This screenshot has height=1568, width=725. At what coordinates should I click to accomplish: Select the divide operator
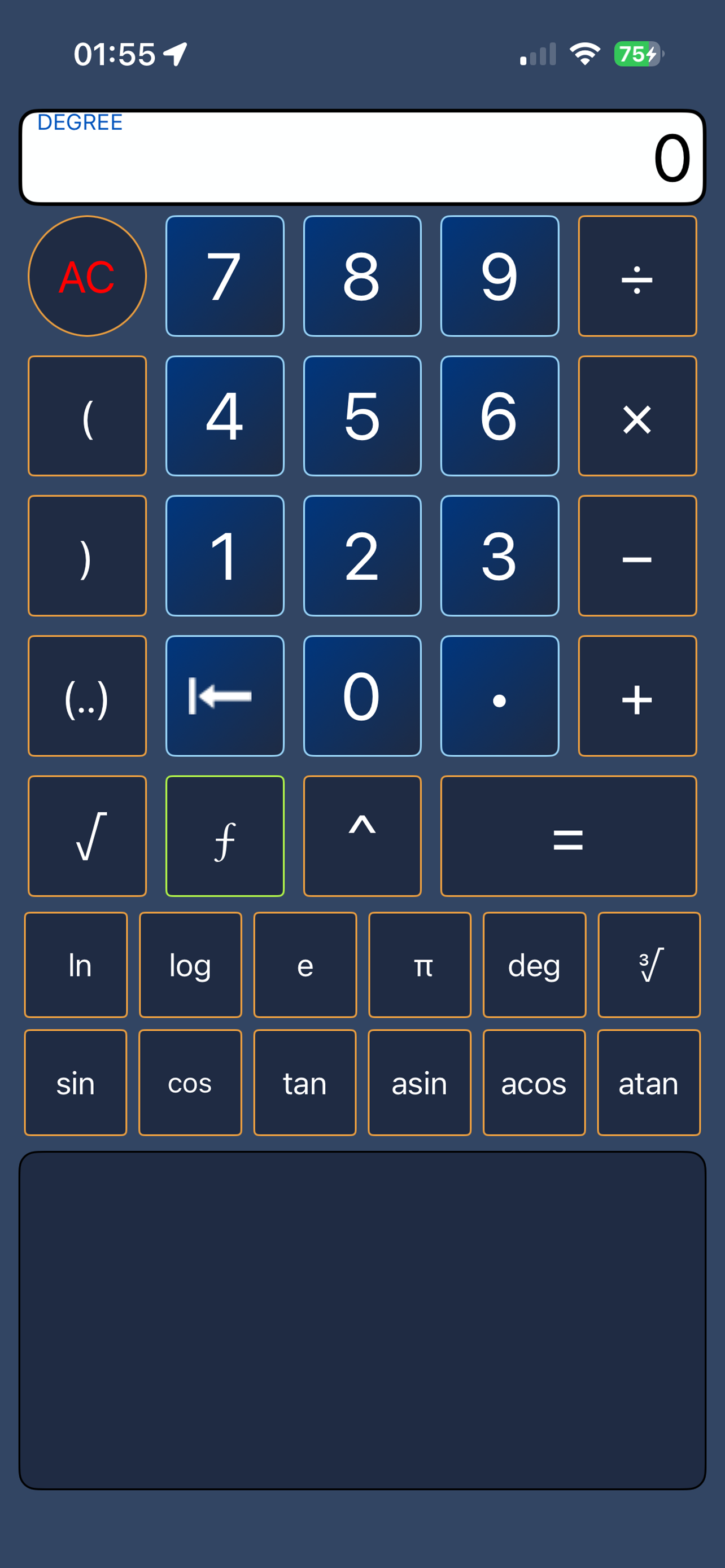point(637,276)
